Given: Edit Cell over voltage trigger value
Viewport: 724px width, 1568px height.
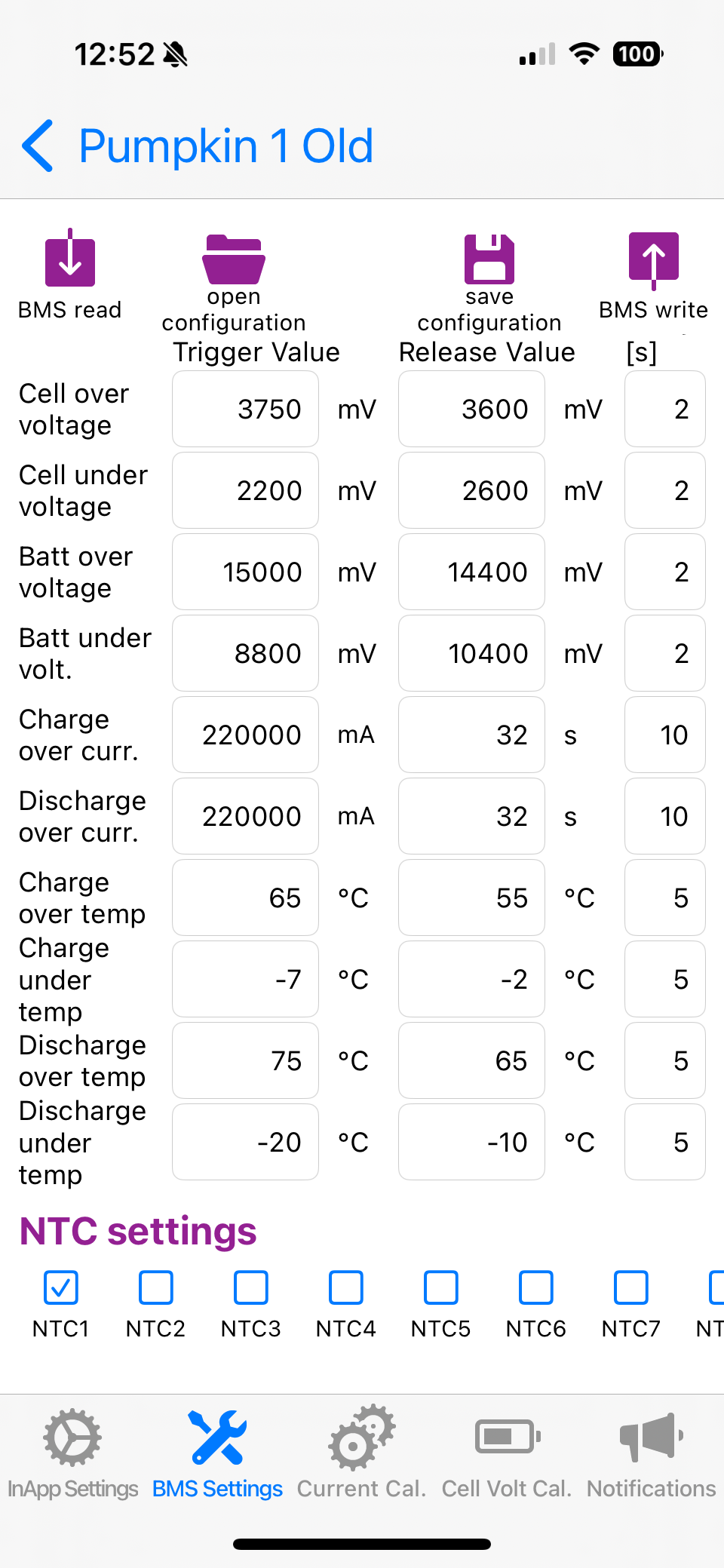Looking at the screenshot, I should [x=246, y=409].
